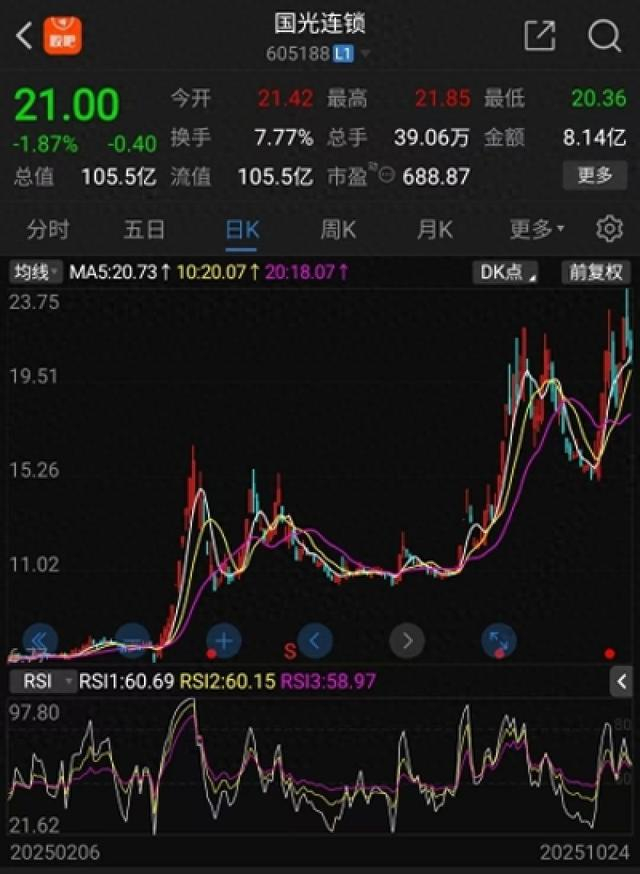The width and height of the screenshot is (640, 874).
Task: Go back from the stock page
Action: (24, 37)
